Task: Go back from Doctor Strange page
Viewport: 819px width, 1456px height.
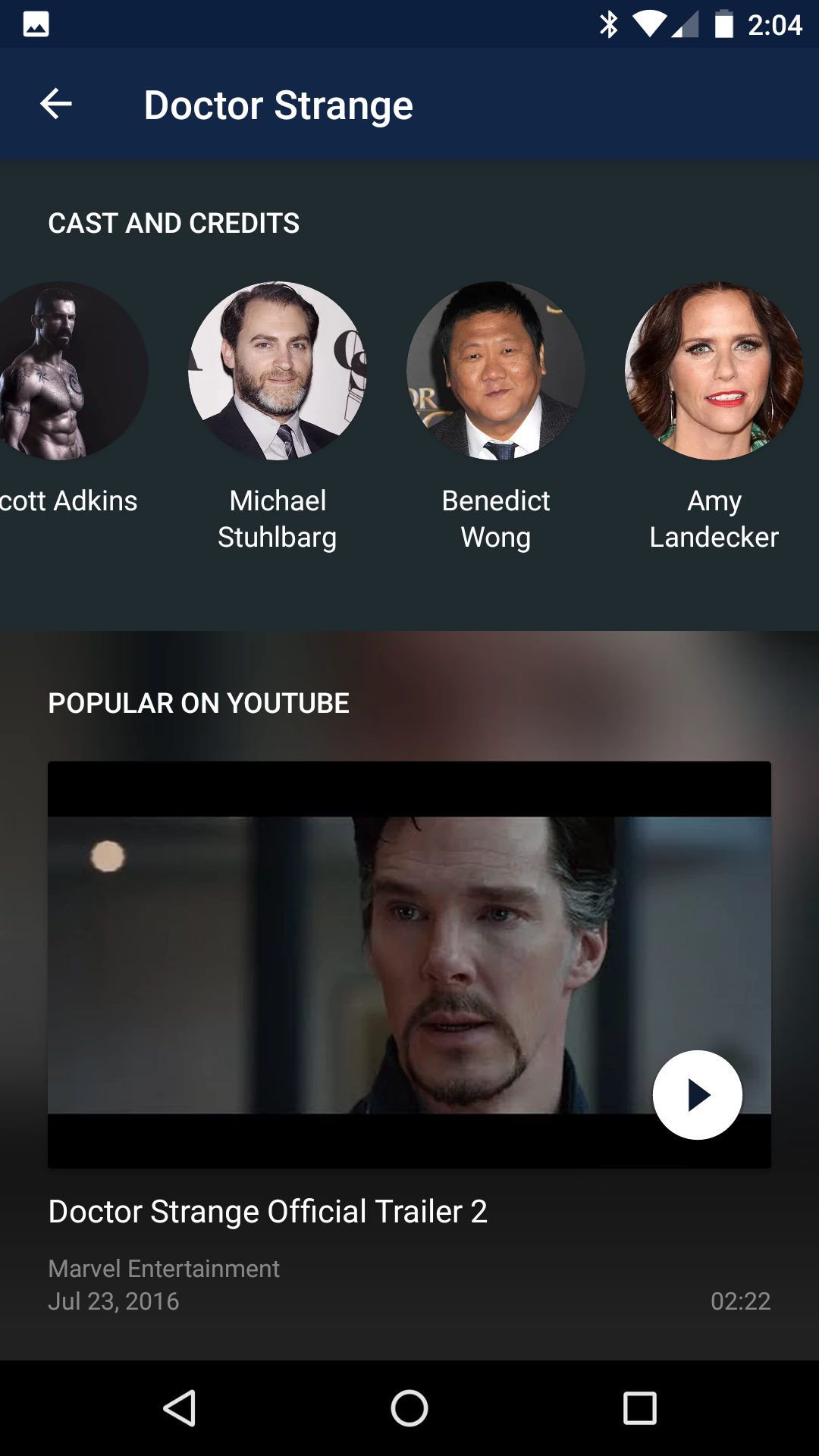Action: tap(56, 104)
